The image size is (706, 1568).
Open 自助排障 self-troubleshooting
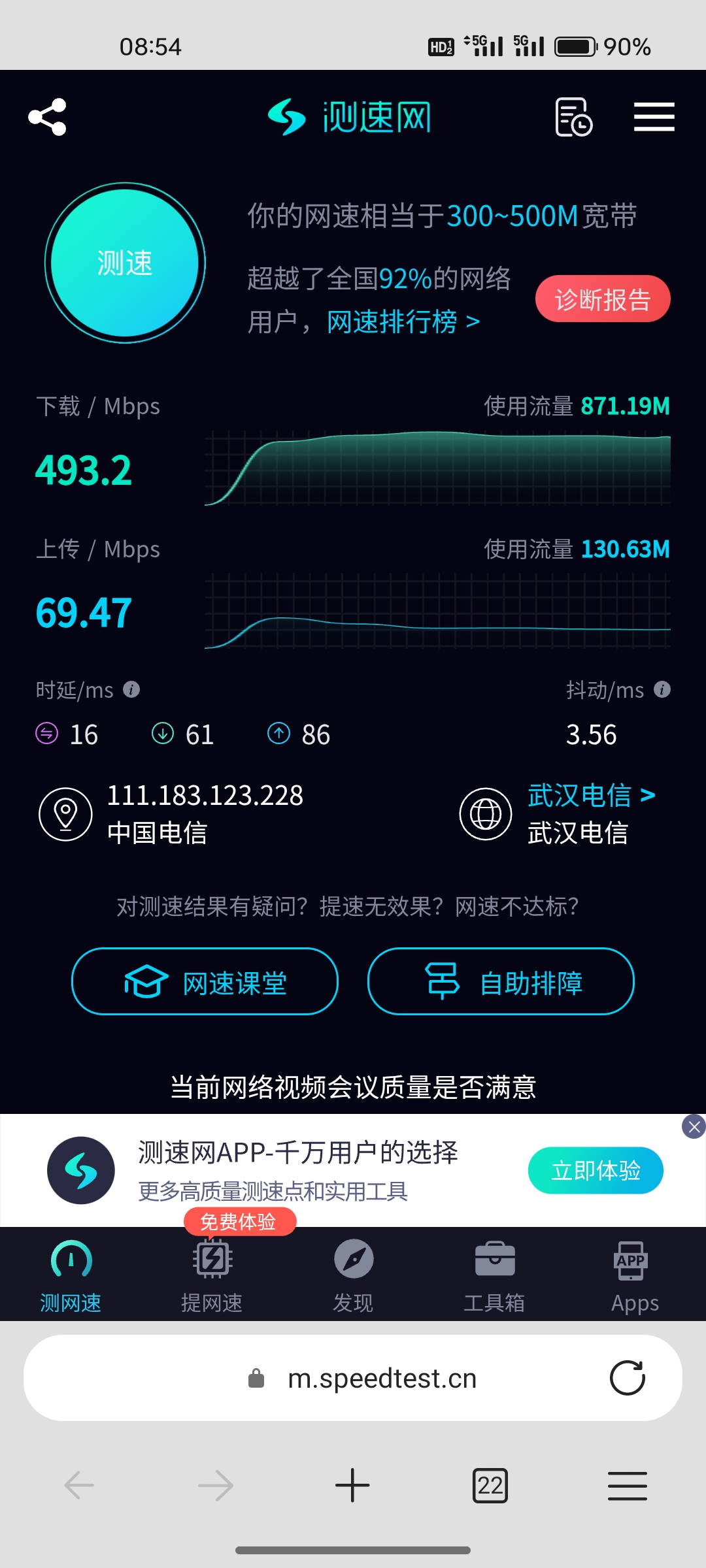501,982
